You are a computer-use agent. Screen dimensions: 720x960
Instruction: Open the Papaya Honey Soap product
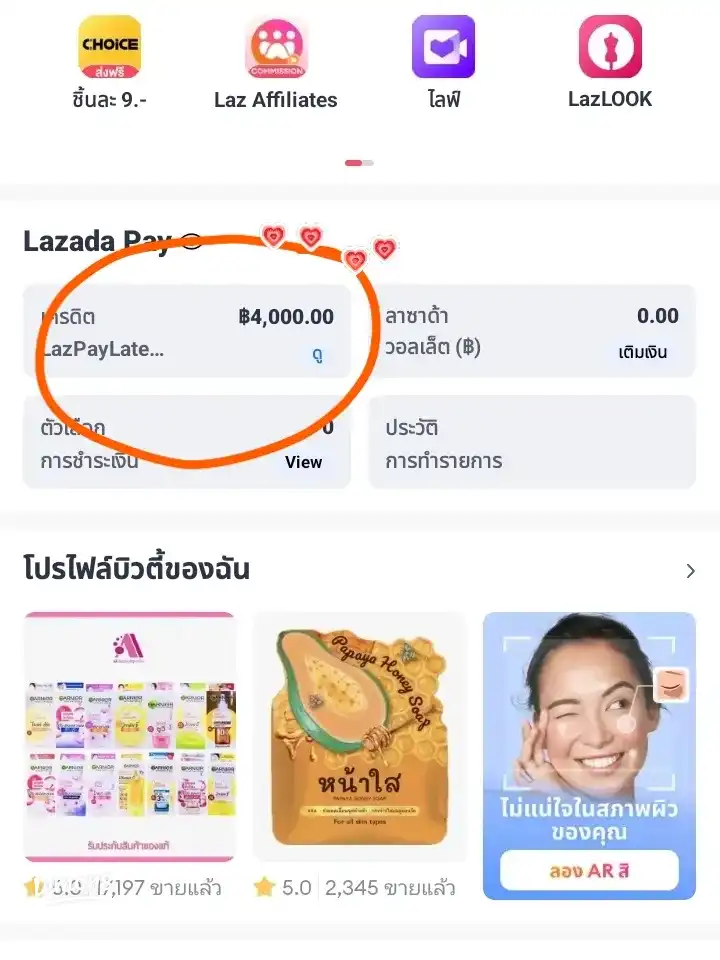click(x=360, y=736)
